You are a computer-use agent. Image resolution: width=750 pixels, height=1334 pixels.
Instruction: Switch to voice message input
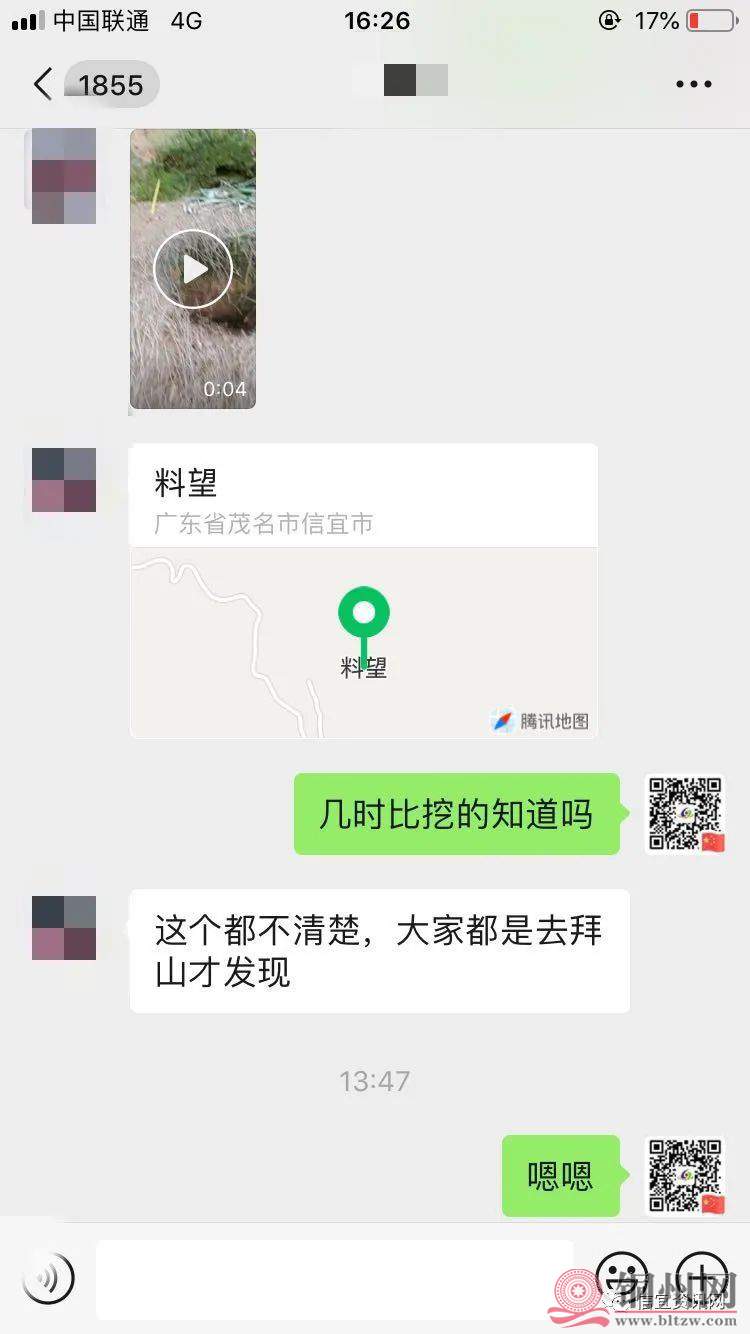[49, 1276]
